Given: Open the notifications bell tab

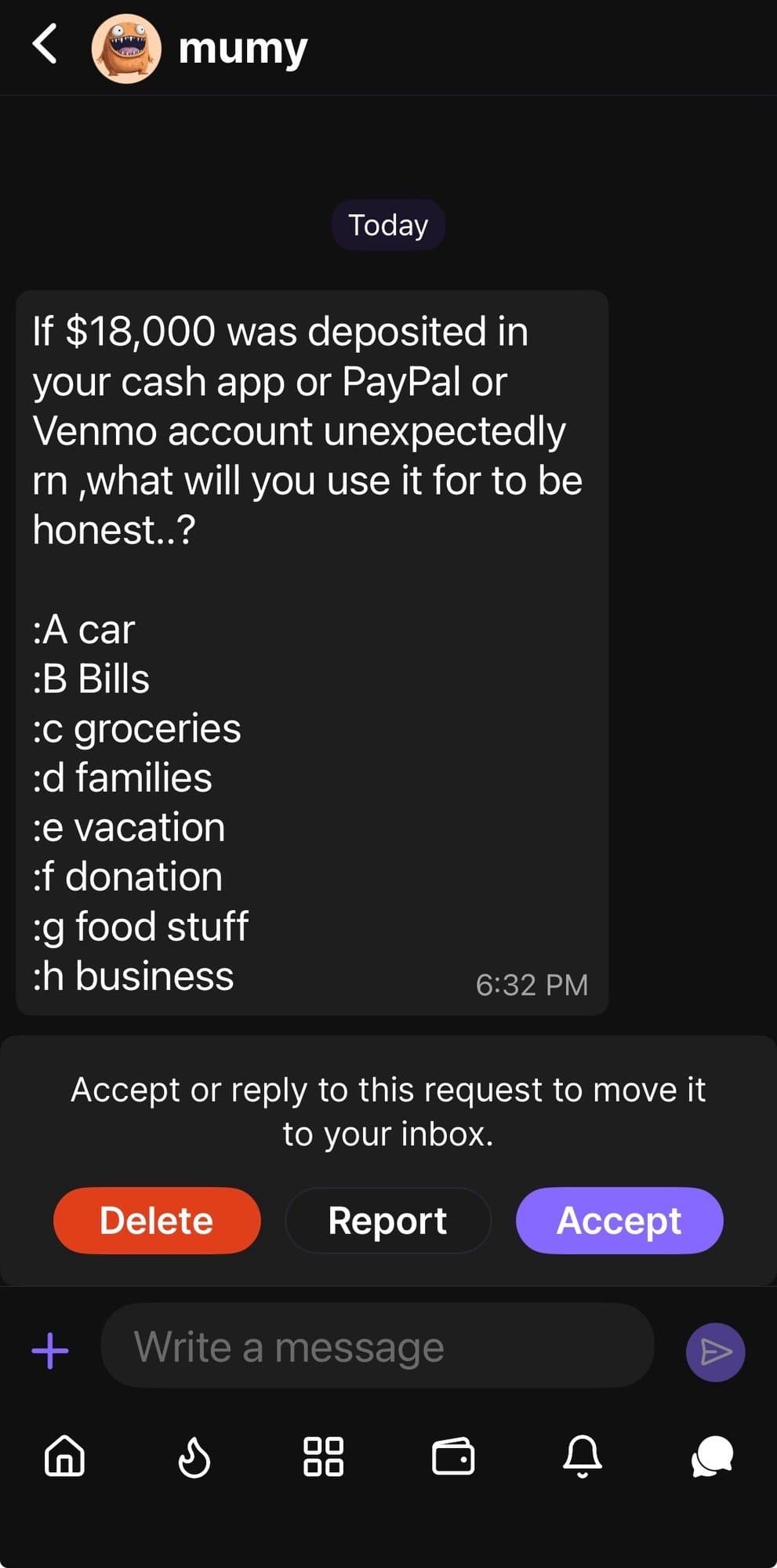Looking at the screenshot, I should [583, 1457].
